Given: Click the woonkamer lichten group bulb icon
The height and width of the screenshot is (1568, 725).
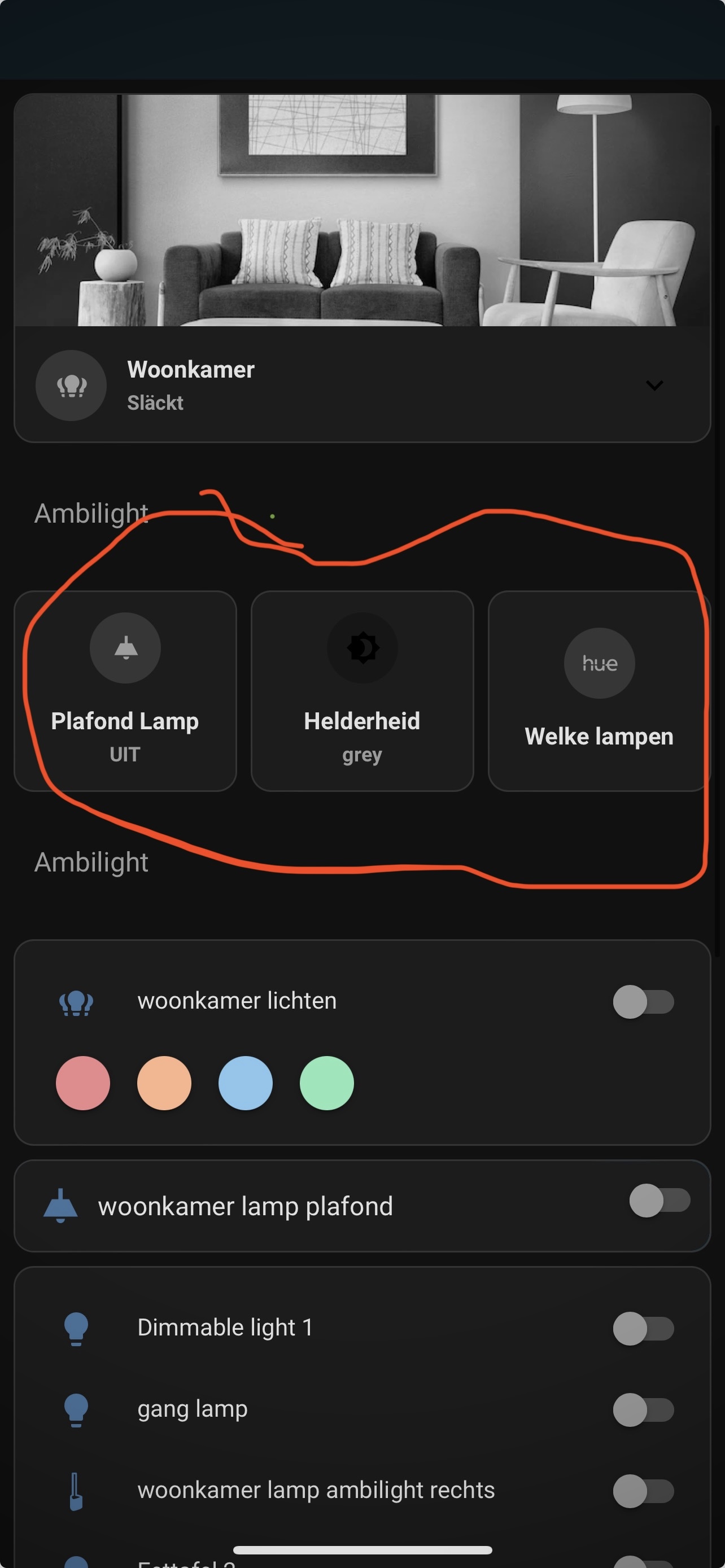Looking at the screenshot, I should 76,1001.
